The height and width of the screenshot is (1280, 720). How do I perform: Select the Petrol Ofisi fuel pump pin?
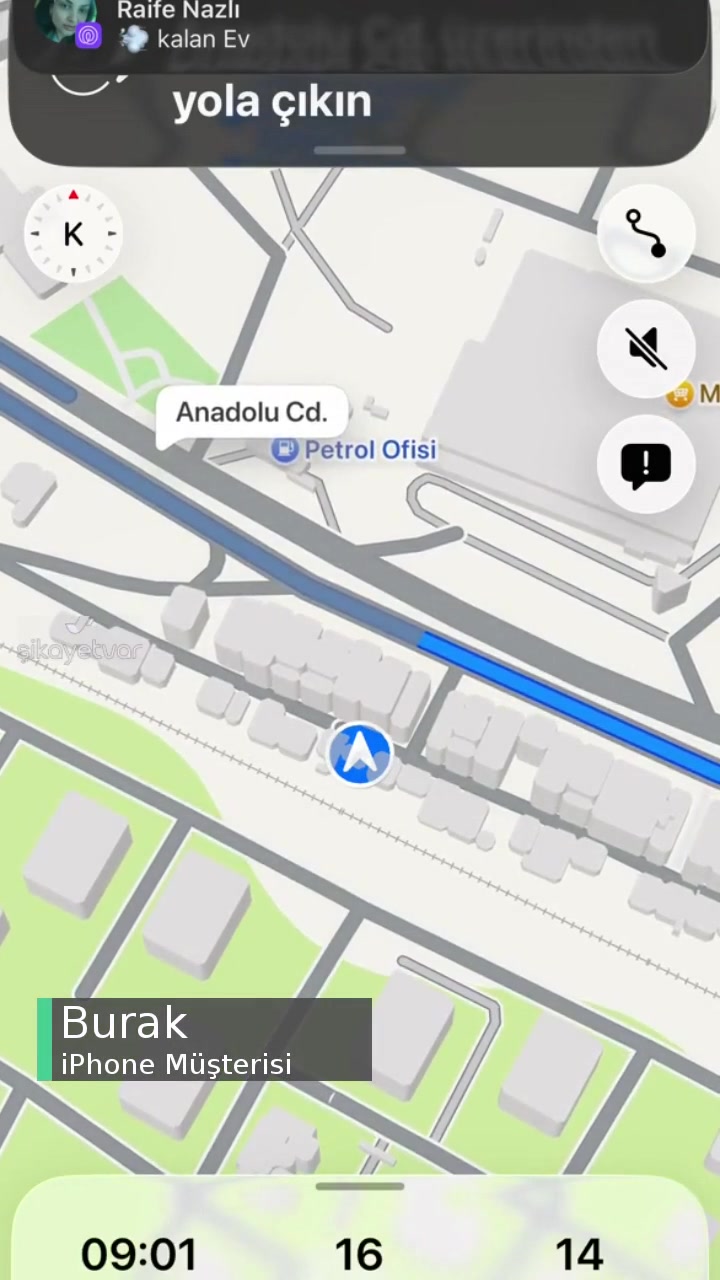click(284, 450)
